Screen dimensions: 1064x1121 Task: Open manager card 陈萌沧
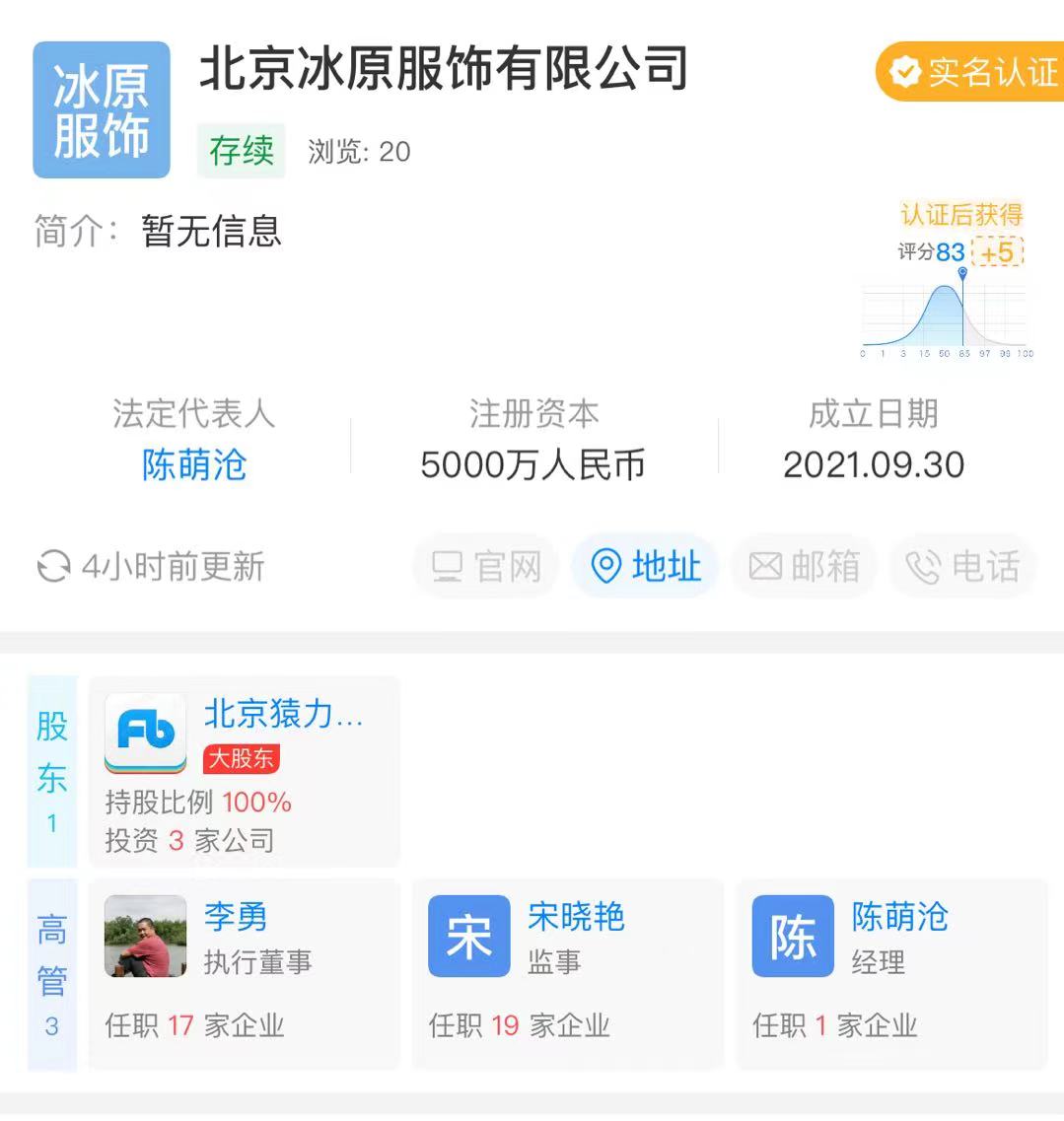[x=891, y=973]
